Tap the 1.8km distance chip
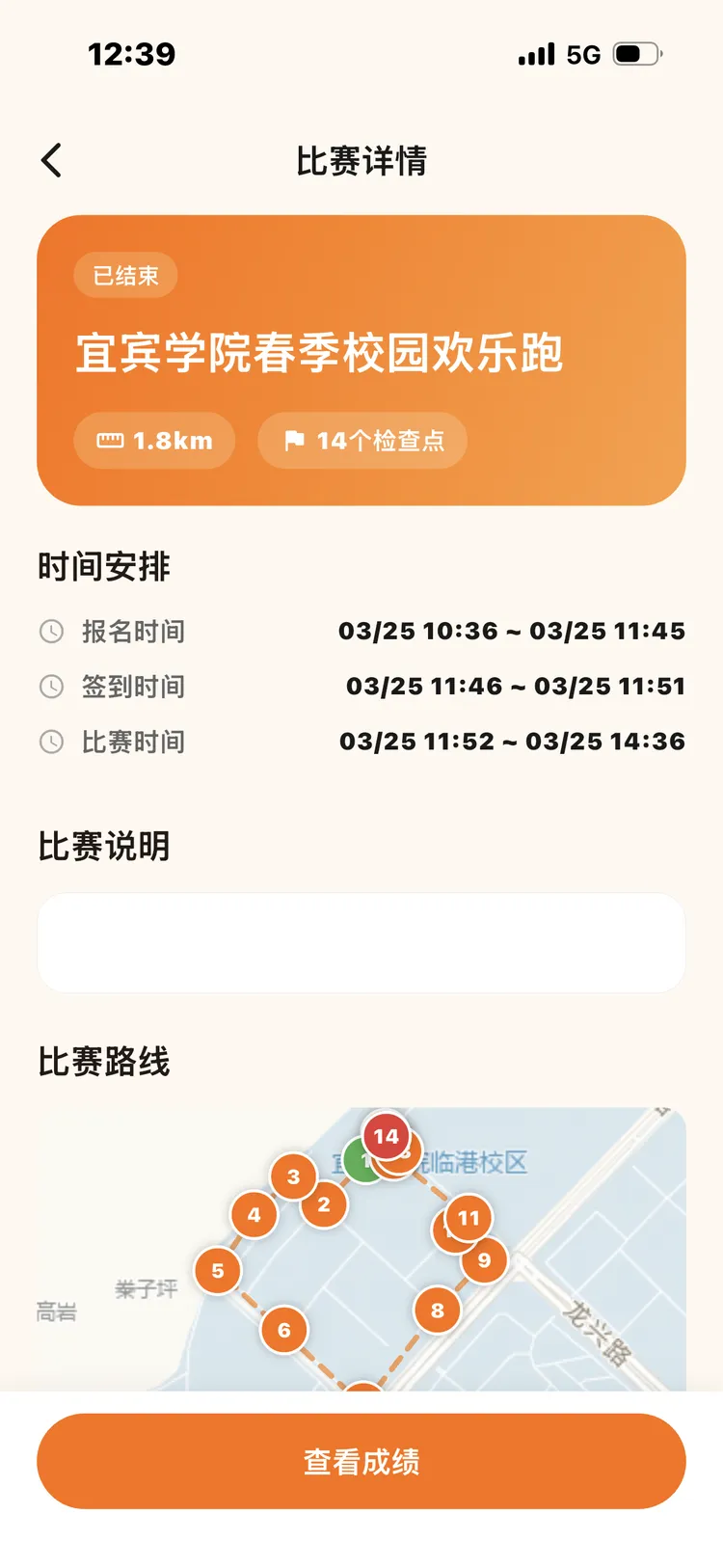This screenshot has width=723, height=1568. pyautogui.click(x=154, y=440)
